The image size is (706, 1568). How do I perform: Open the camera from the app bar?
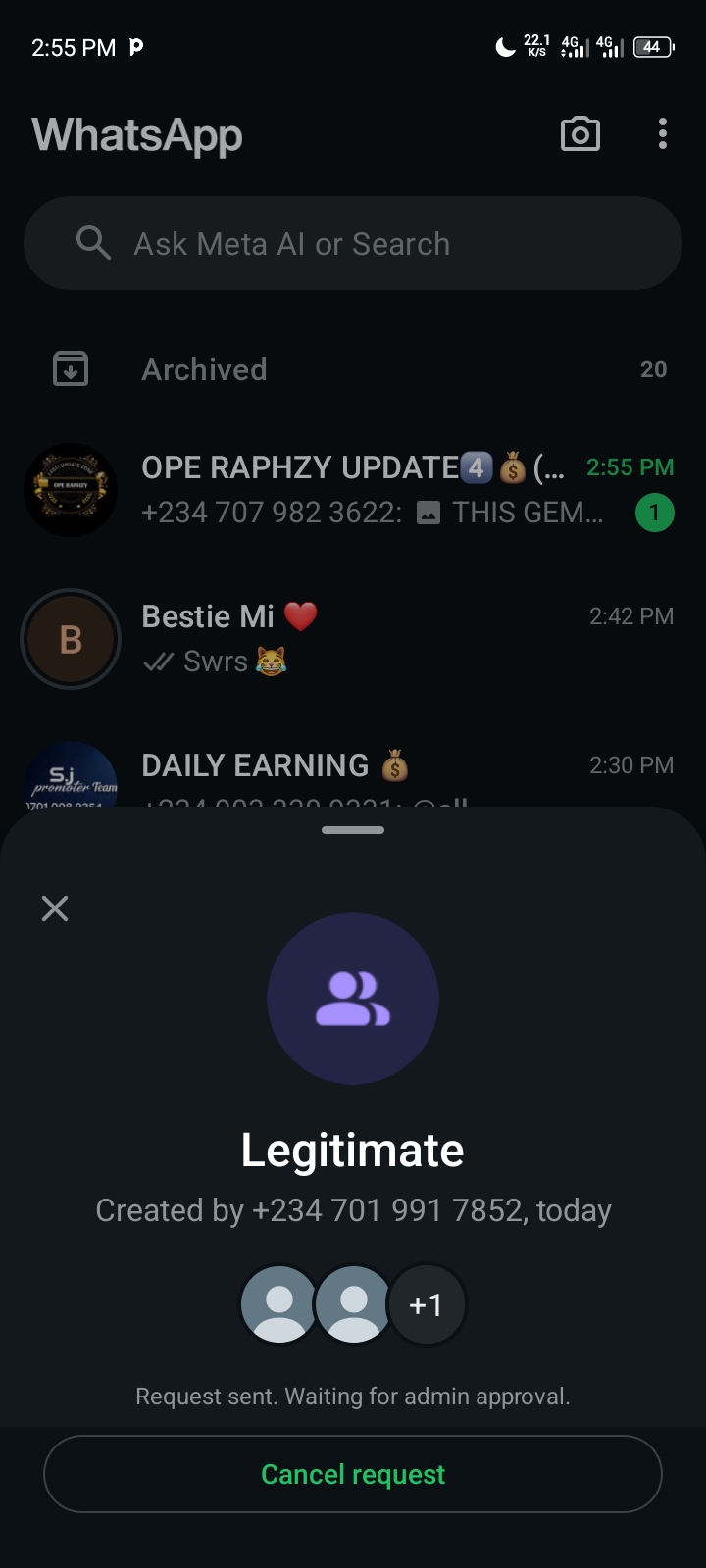click(580, 134)
